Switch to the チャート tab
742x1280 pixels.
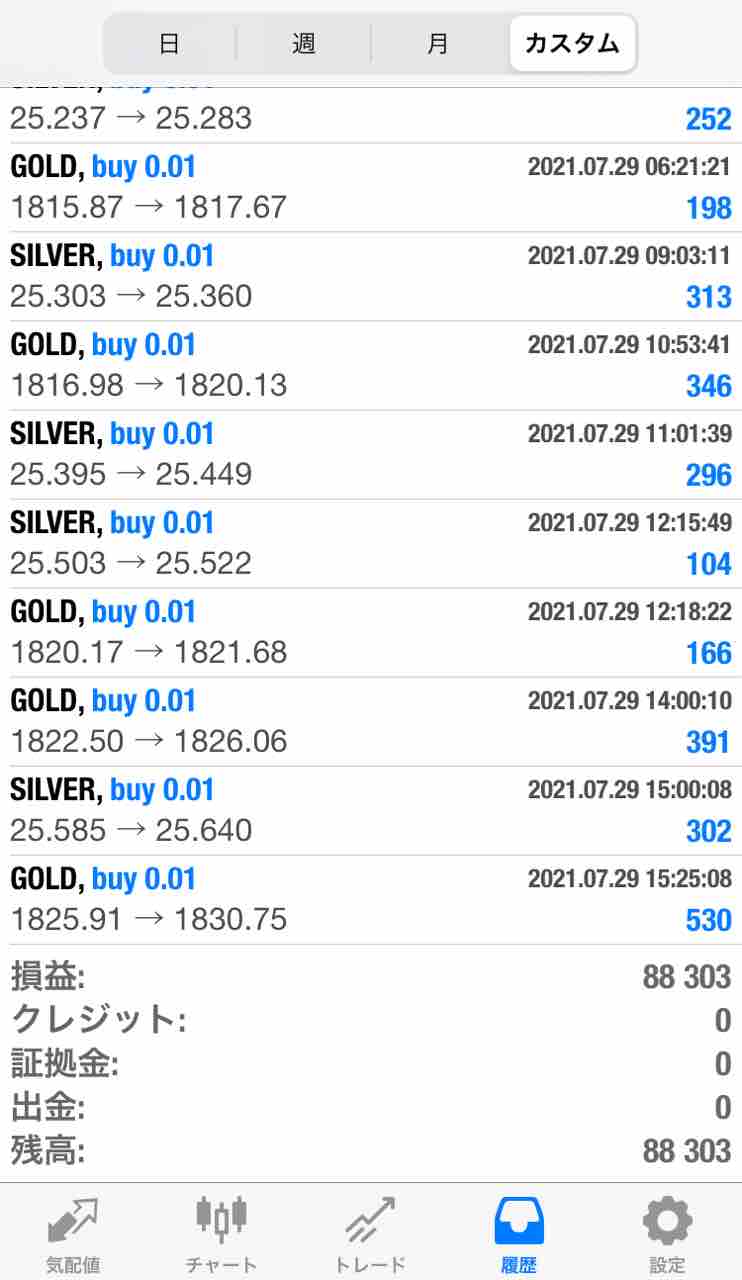click(221, 1234)
